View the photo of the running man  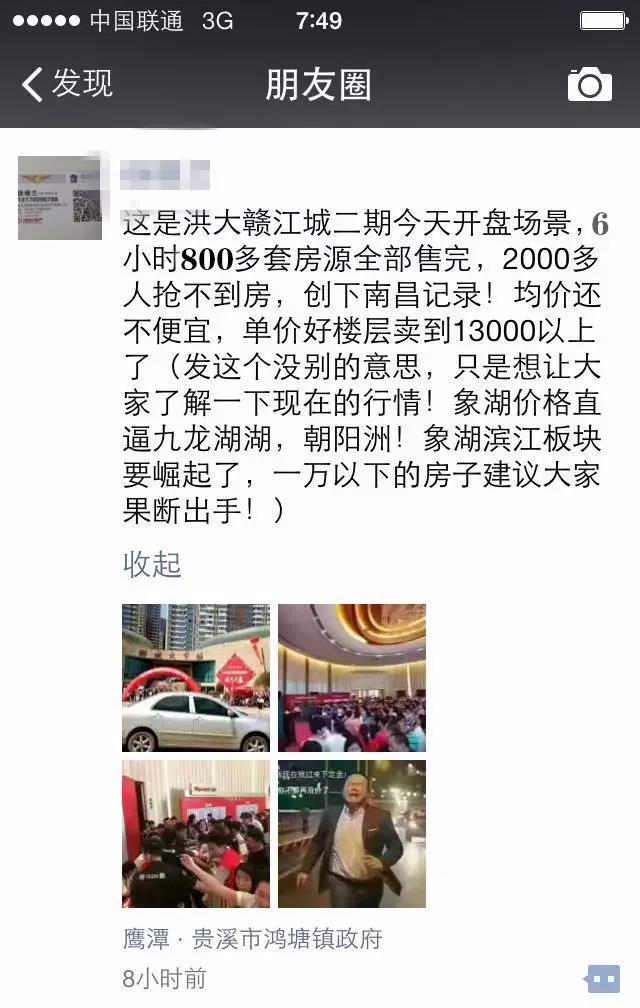coord(351,834)
